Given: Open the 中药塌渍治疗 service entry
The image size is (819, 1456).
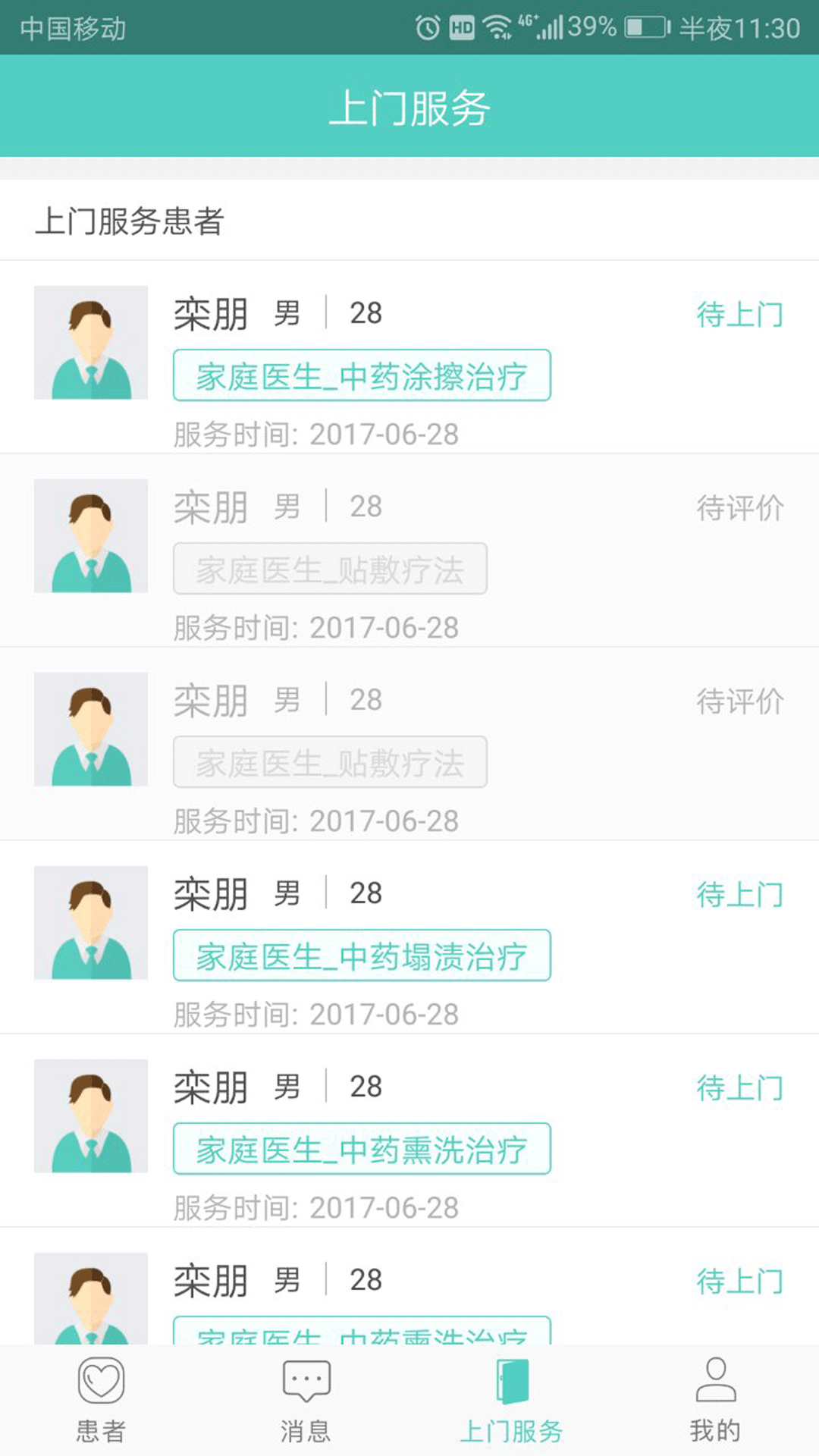Looking at the screenshot, I should pos(362,955).
